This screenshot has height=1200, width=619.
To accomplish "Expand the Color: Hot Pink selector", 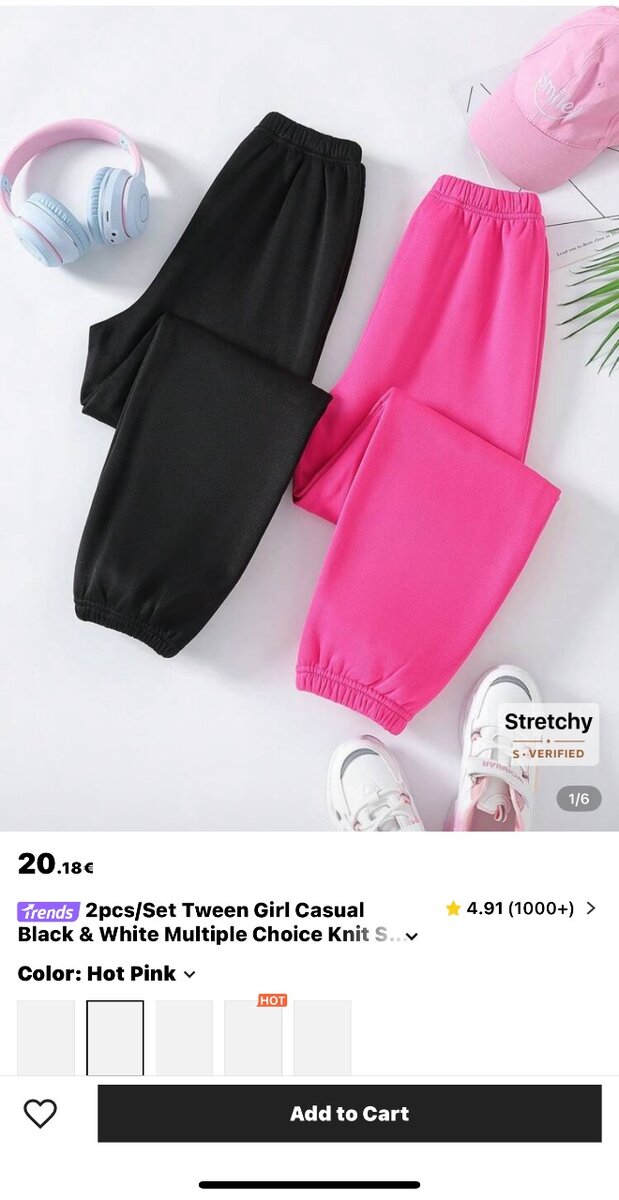I will (x=189, y=974).
